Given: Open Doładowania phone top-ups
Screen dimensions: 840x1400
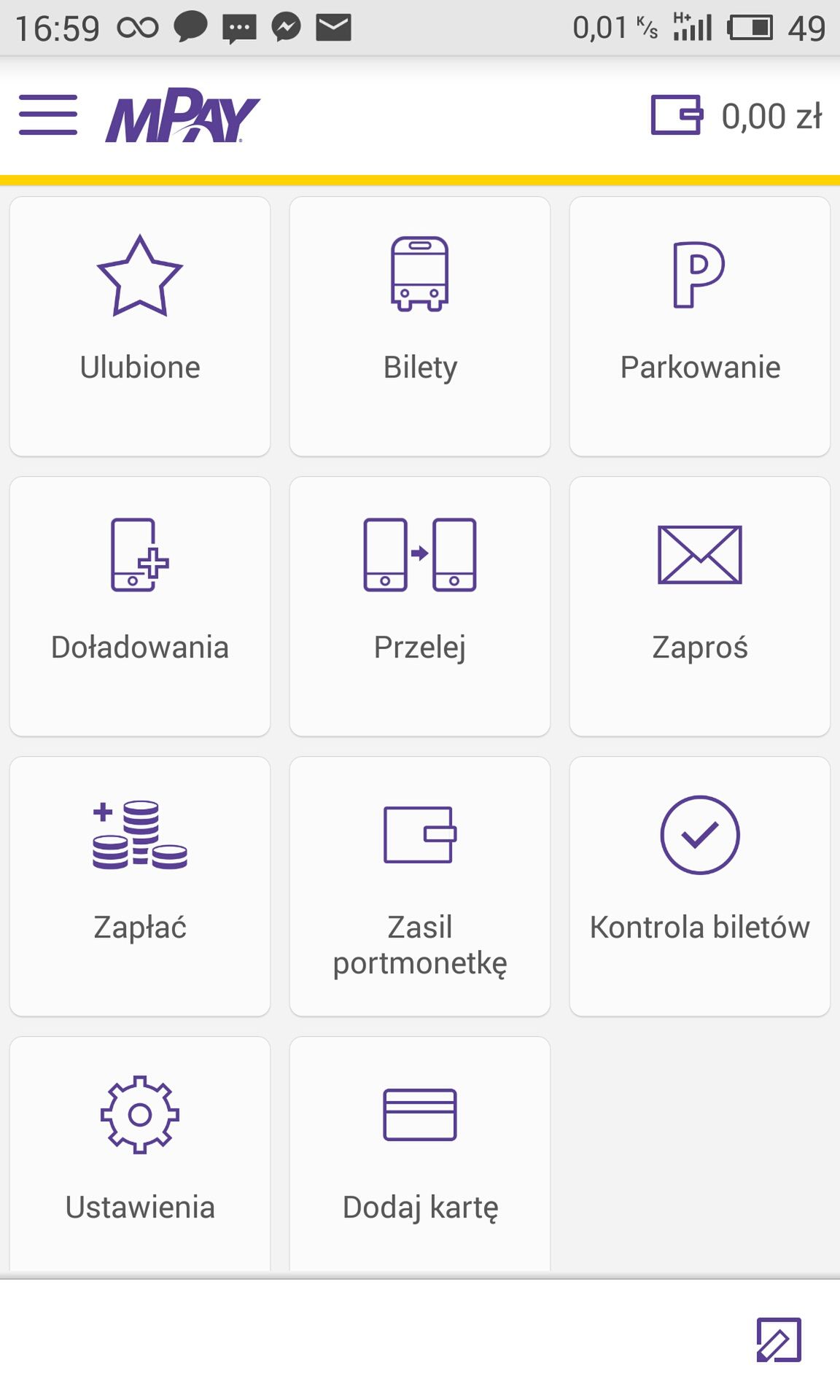Looking at the screenshot, I should [140, 607].
